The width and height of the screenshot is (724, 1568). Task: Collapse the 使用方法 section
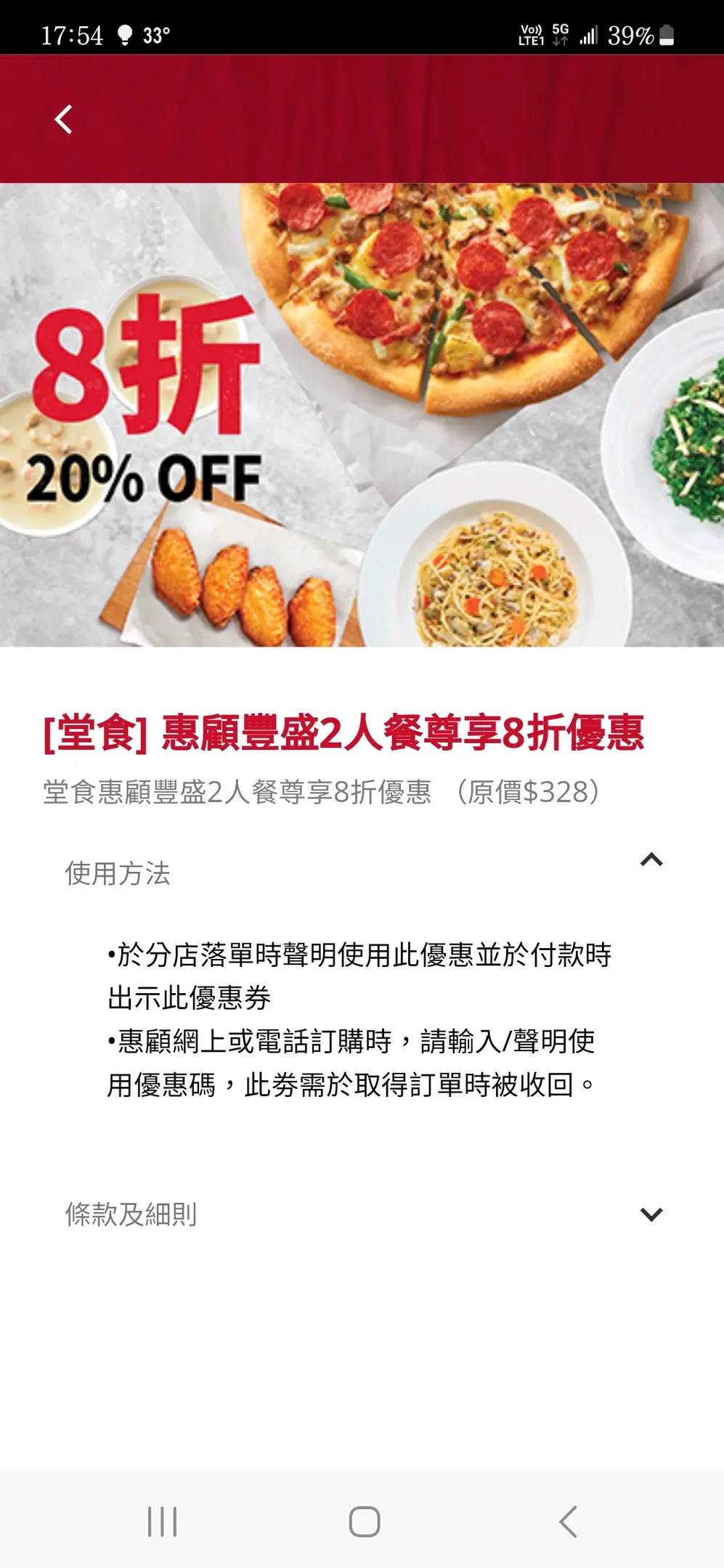pyautogui.click(x=651, y=860)
